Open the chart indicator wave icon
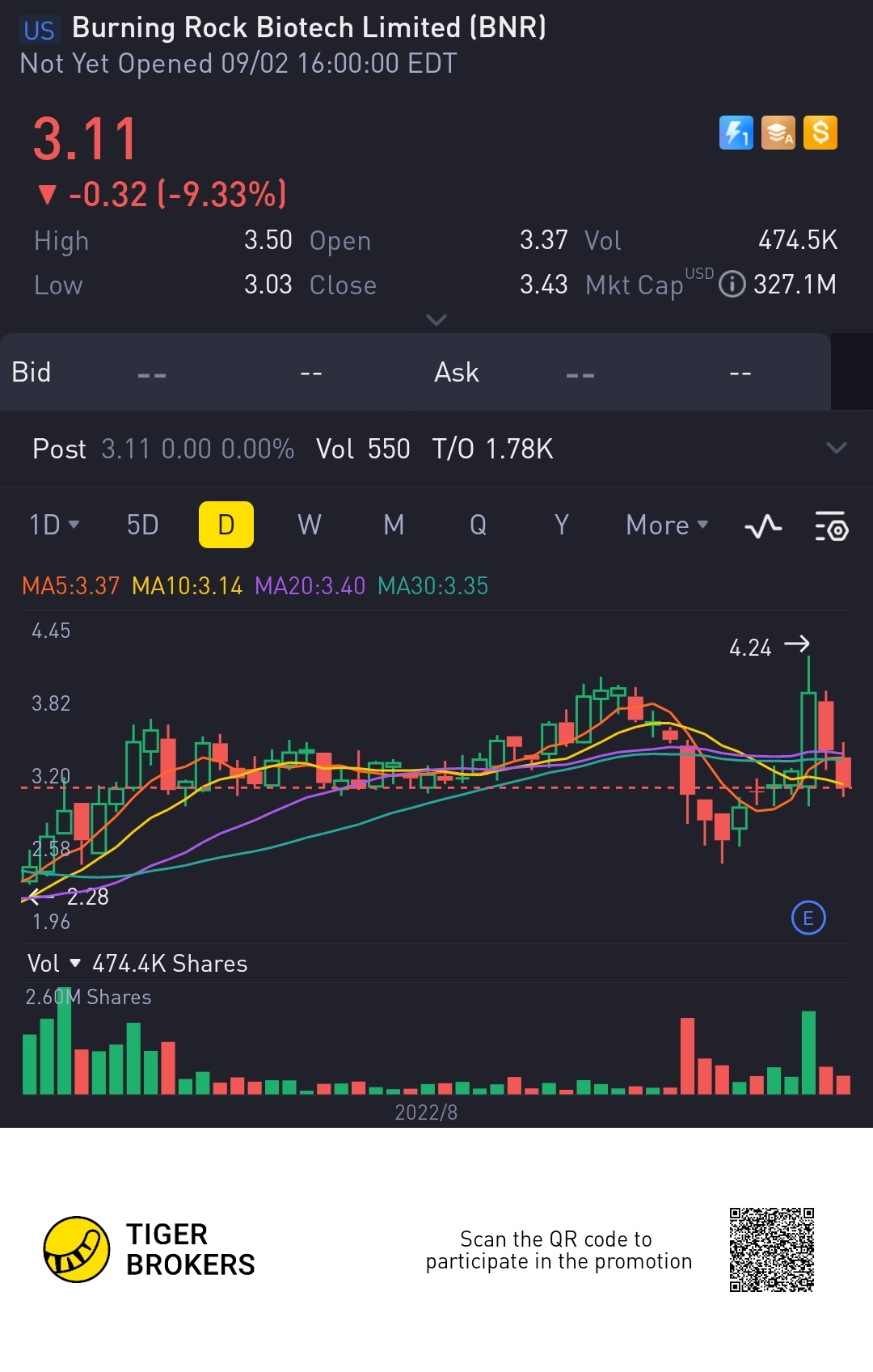 (762, 527)
